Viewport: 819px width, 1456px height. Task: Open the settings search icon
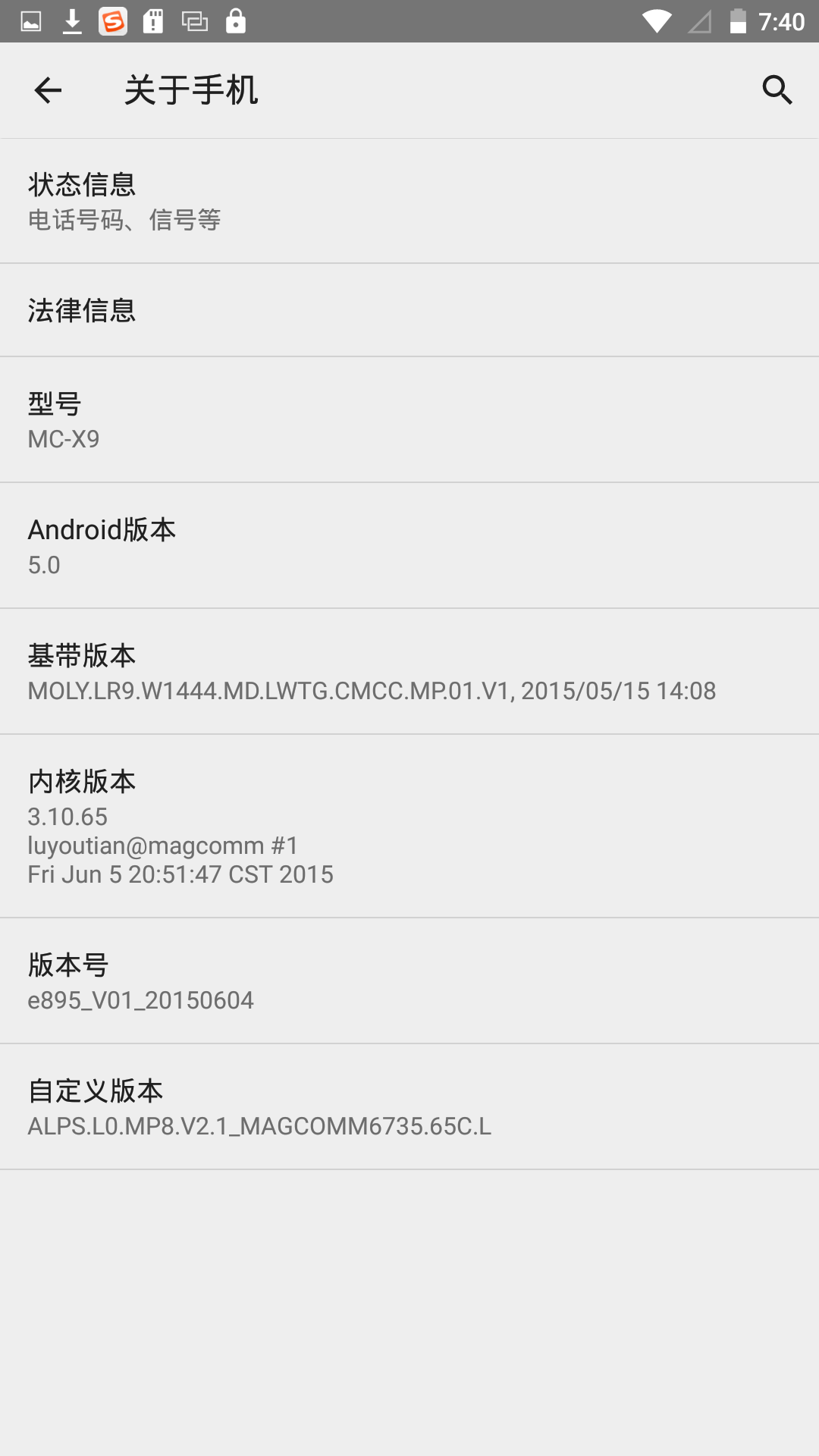777,90
